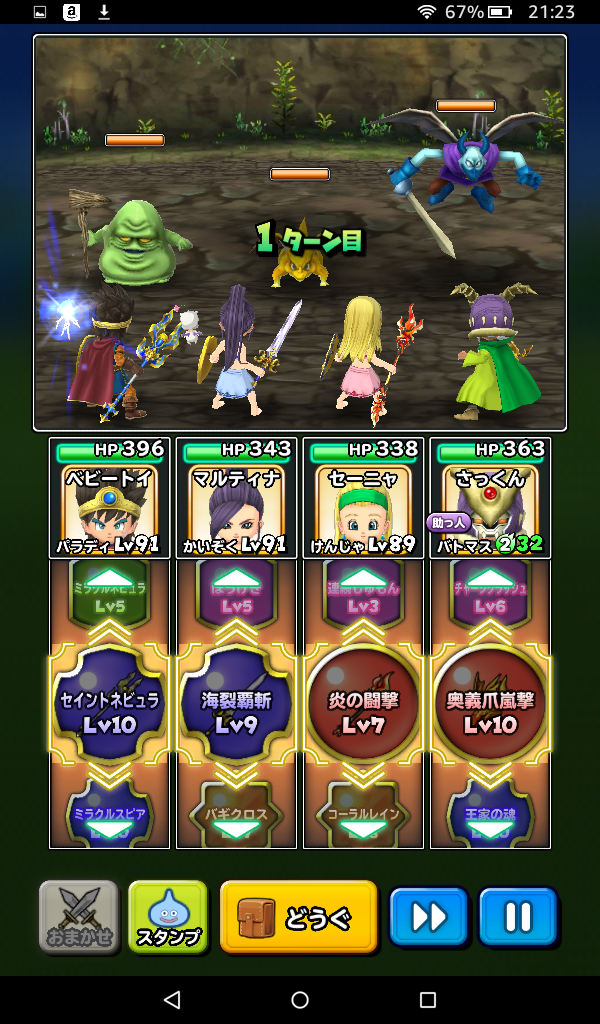Viewport: 600px width, 1024px height.
Task: Open the どうぐ items menu
Action: coord(298,916)
